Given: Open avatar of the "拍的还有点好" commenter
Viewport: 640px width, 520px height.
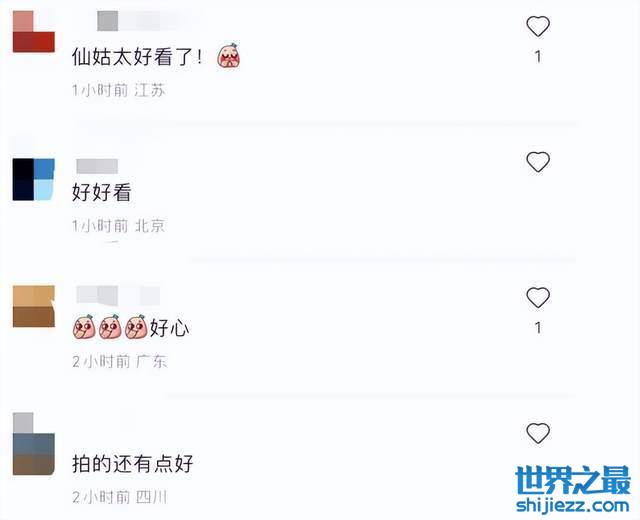Looking at the screenshot, I should tap(33, 444).
